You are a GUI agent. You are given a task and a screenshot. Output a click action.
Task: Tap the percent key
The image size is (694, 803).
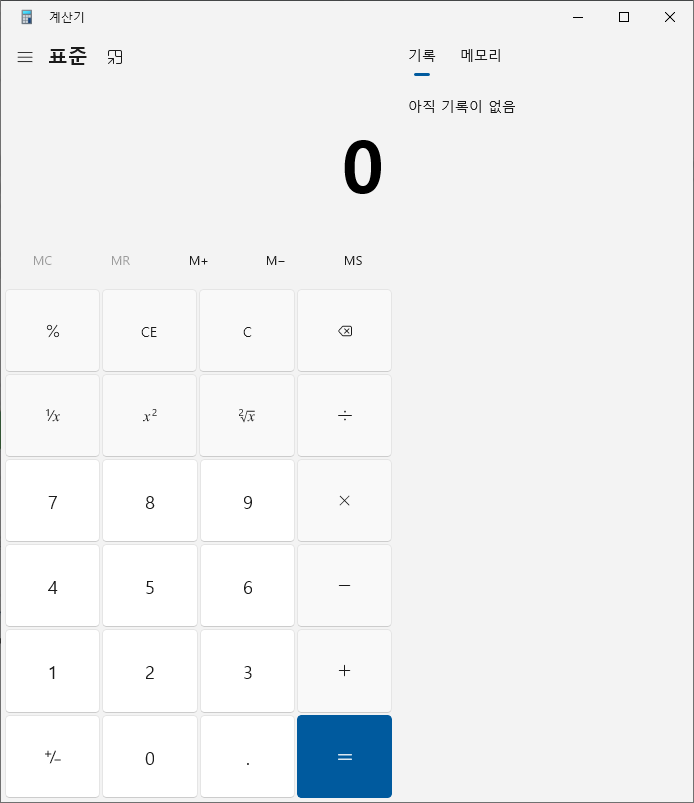pyautogui.click(x=53, y=331)
